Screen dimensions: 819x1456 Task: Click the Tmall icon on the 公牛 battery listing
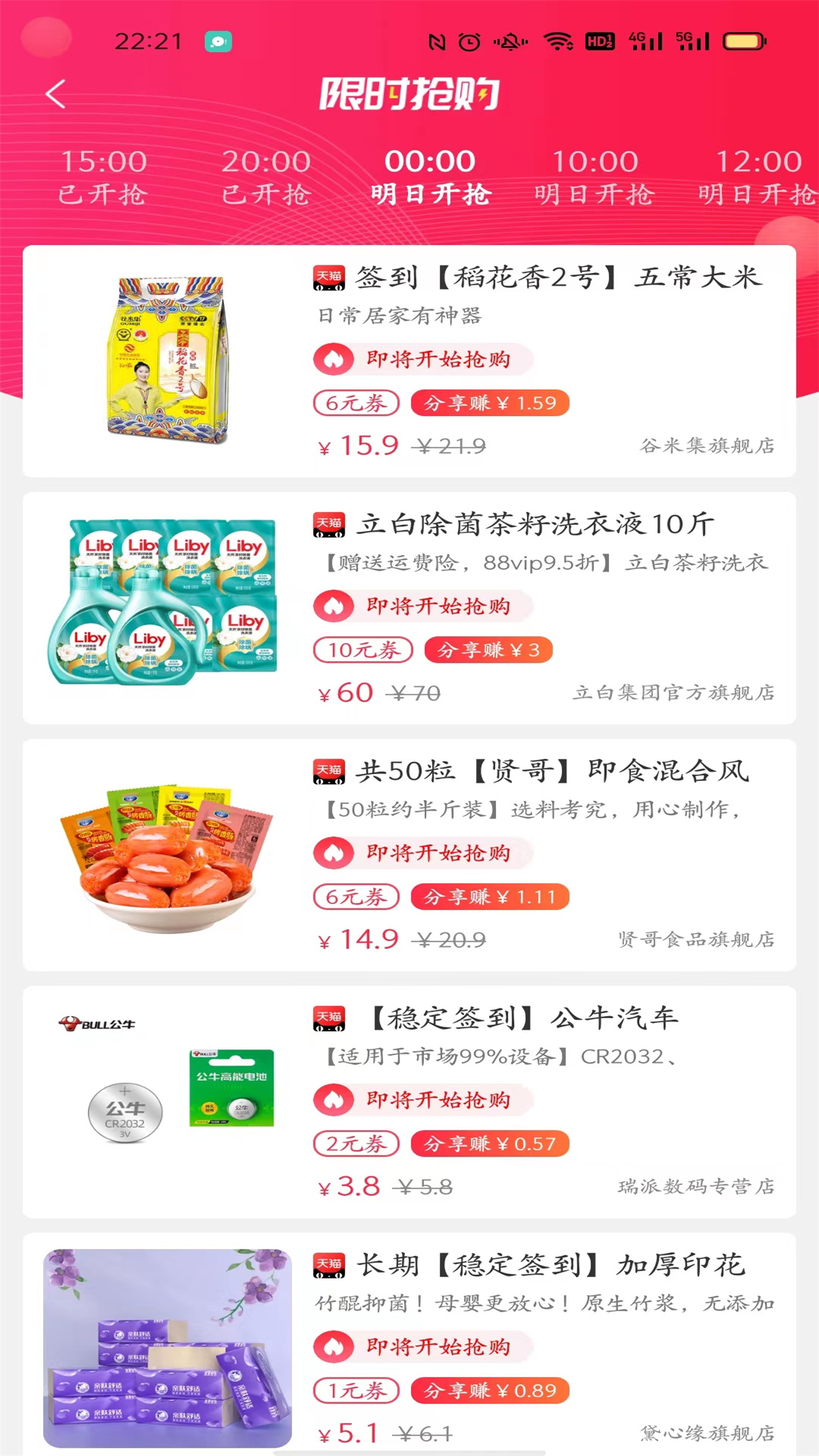(x=329, y=1019)
